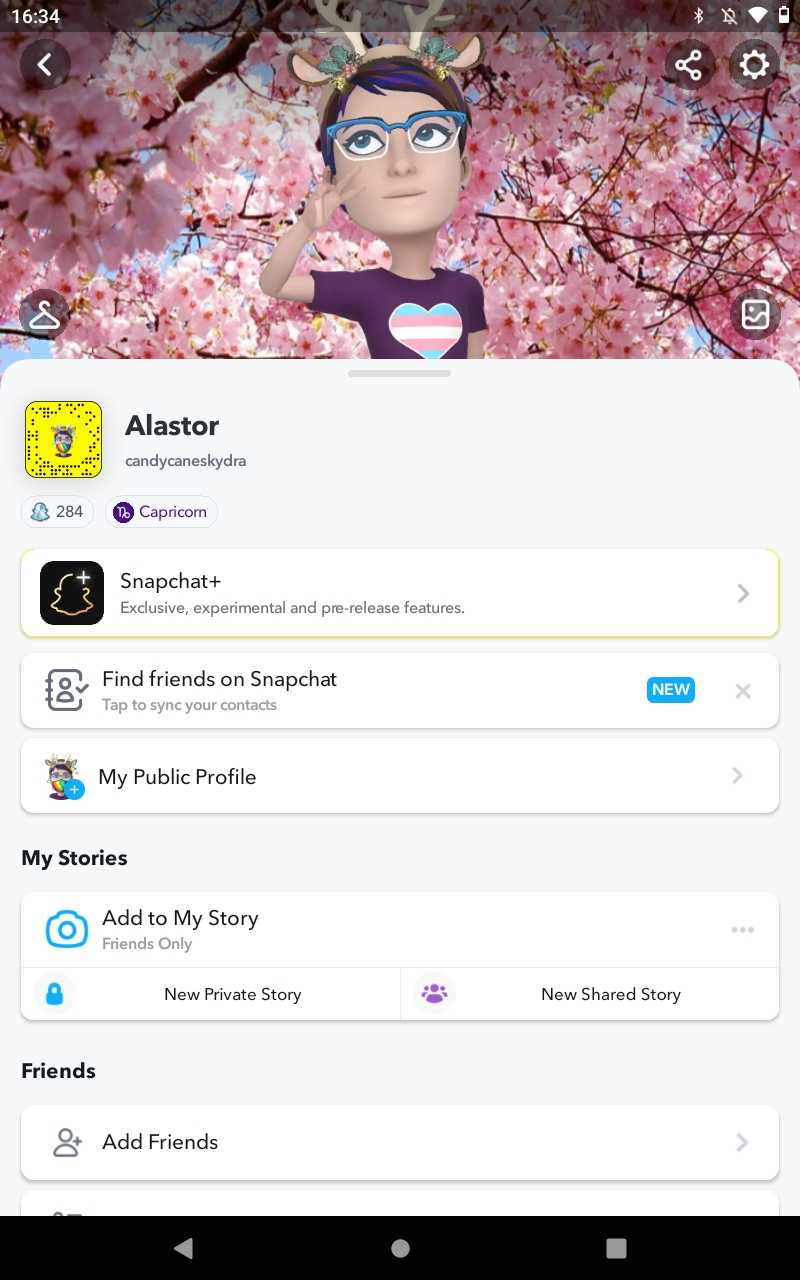View the Snap score 284 chip
The height and width of the screenshot is (1280, 800).
[57, 512]
